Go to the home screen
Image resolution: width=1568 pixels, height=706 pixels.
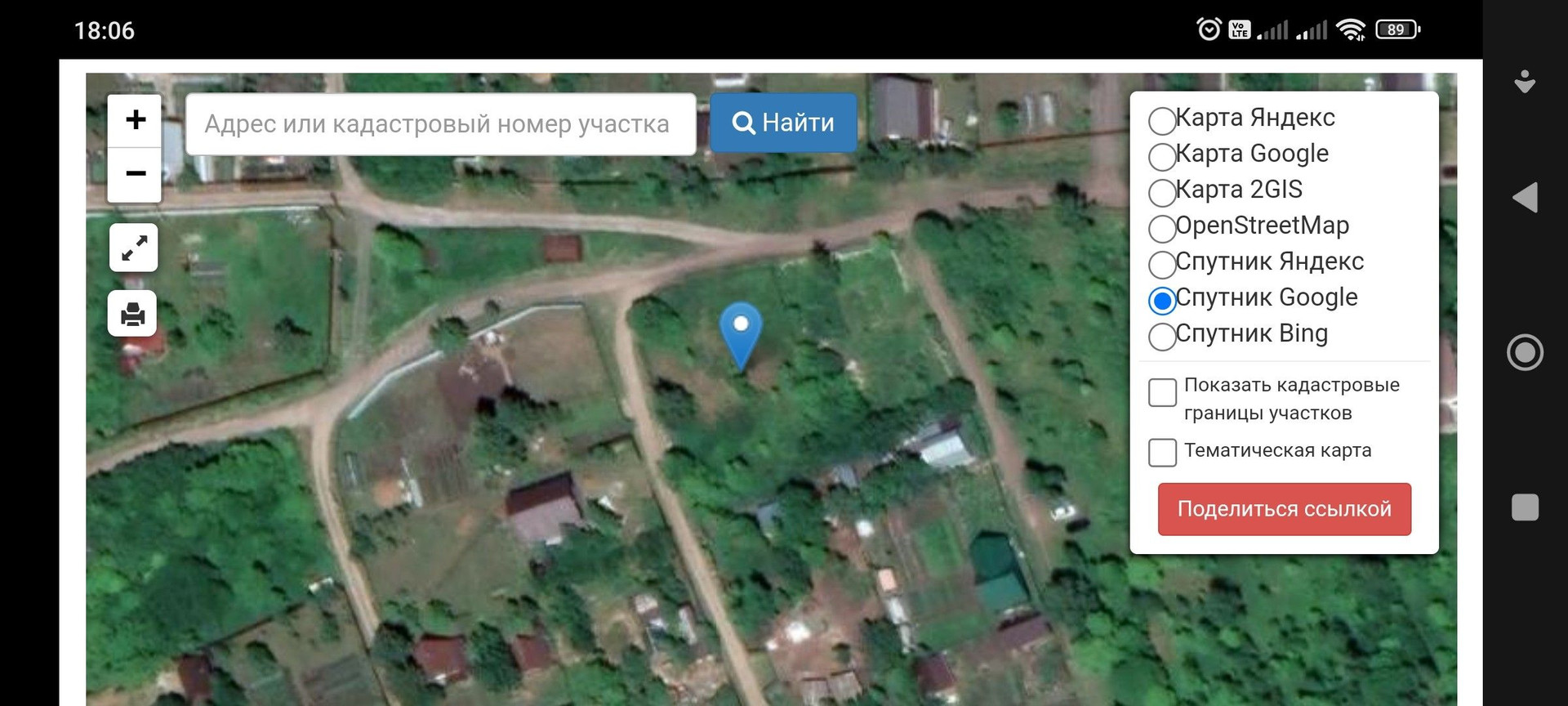1525,353
